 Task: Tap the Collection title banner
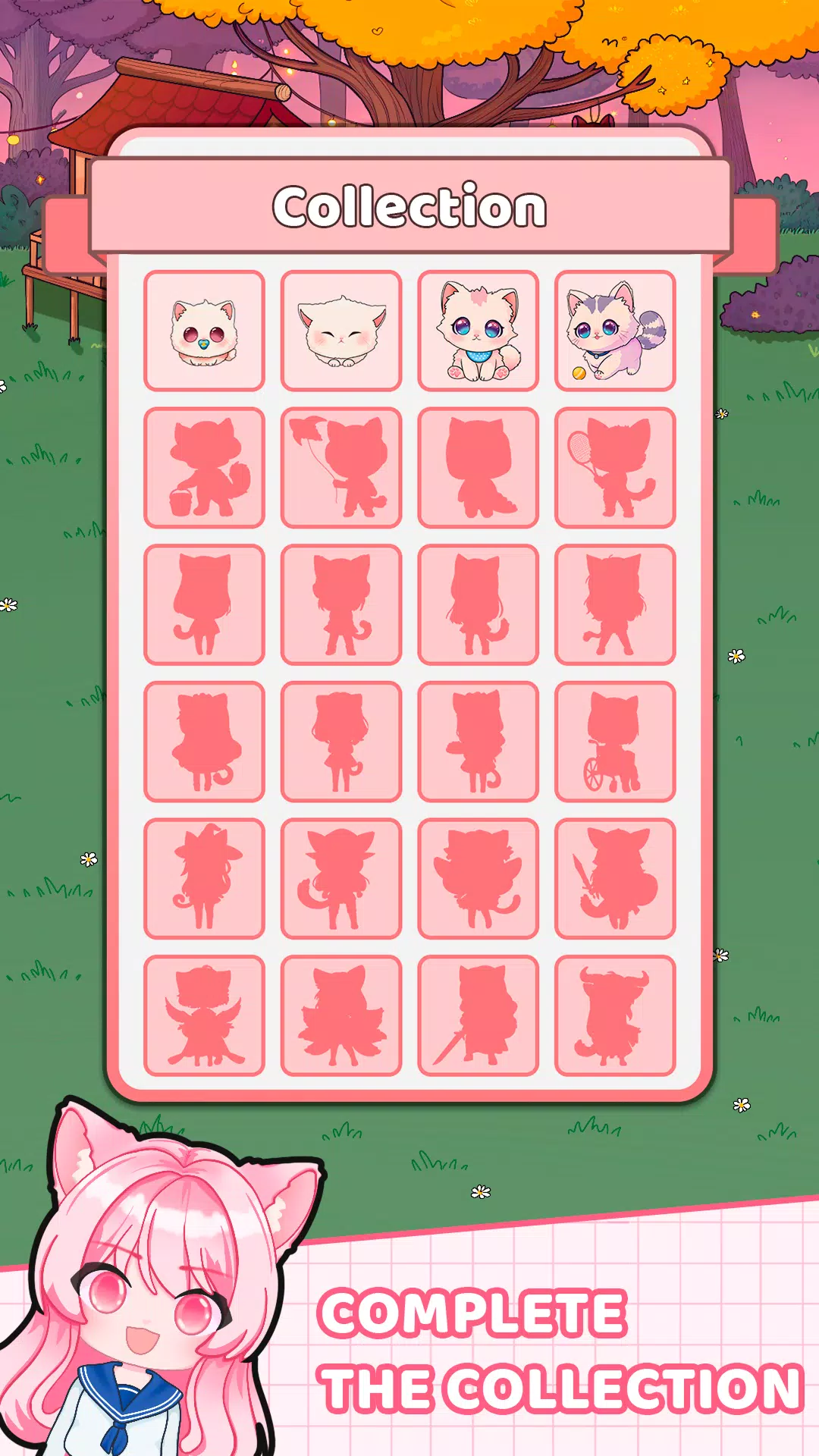click(409, 205)
